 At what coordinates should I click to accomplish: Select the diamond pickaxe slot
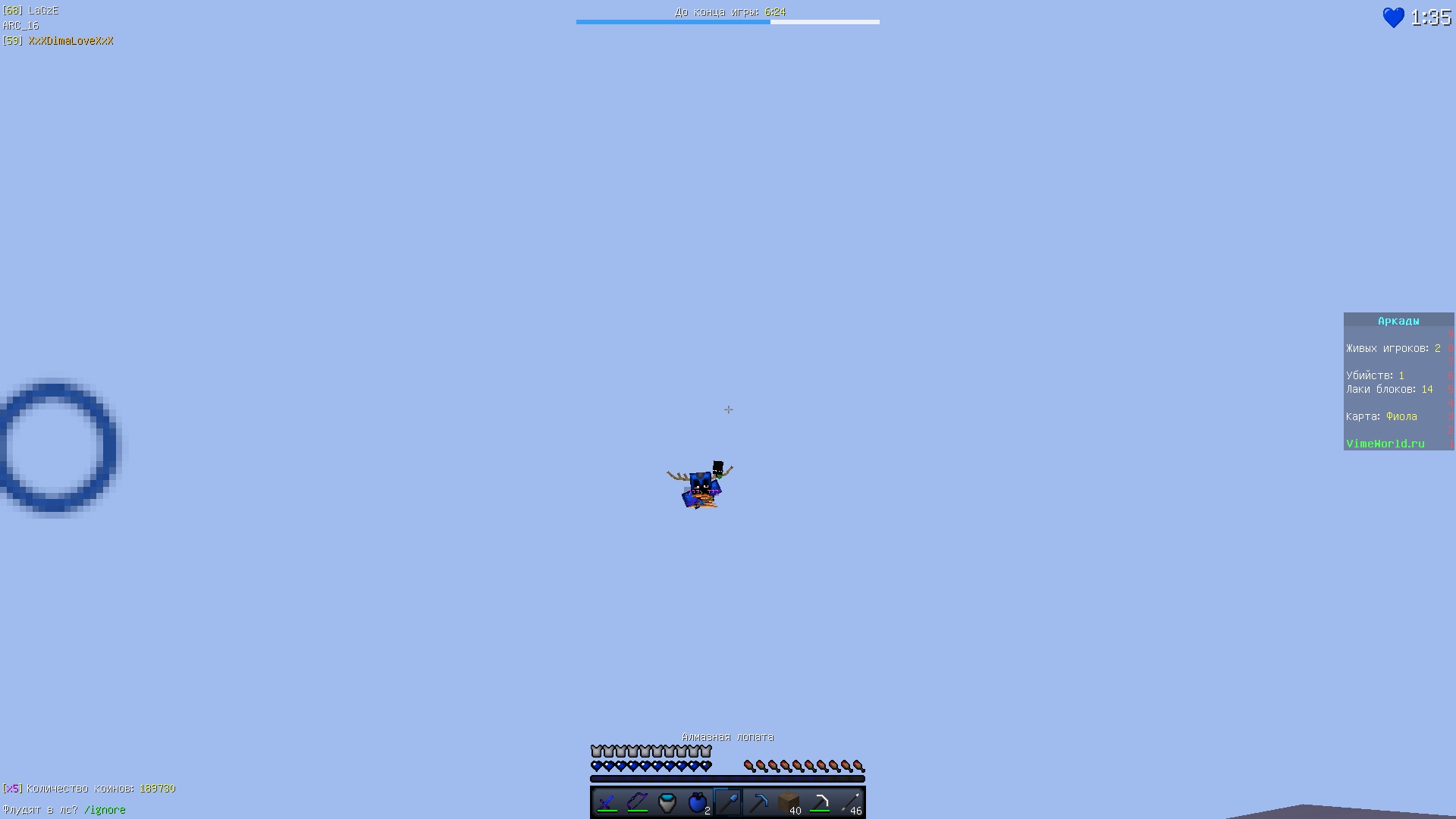(758, 802)
